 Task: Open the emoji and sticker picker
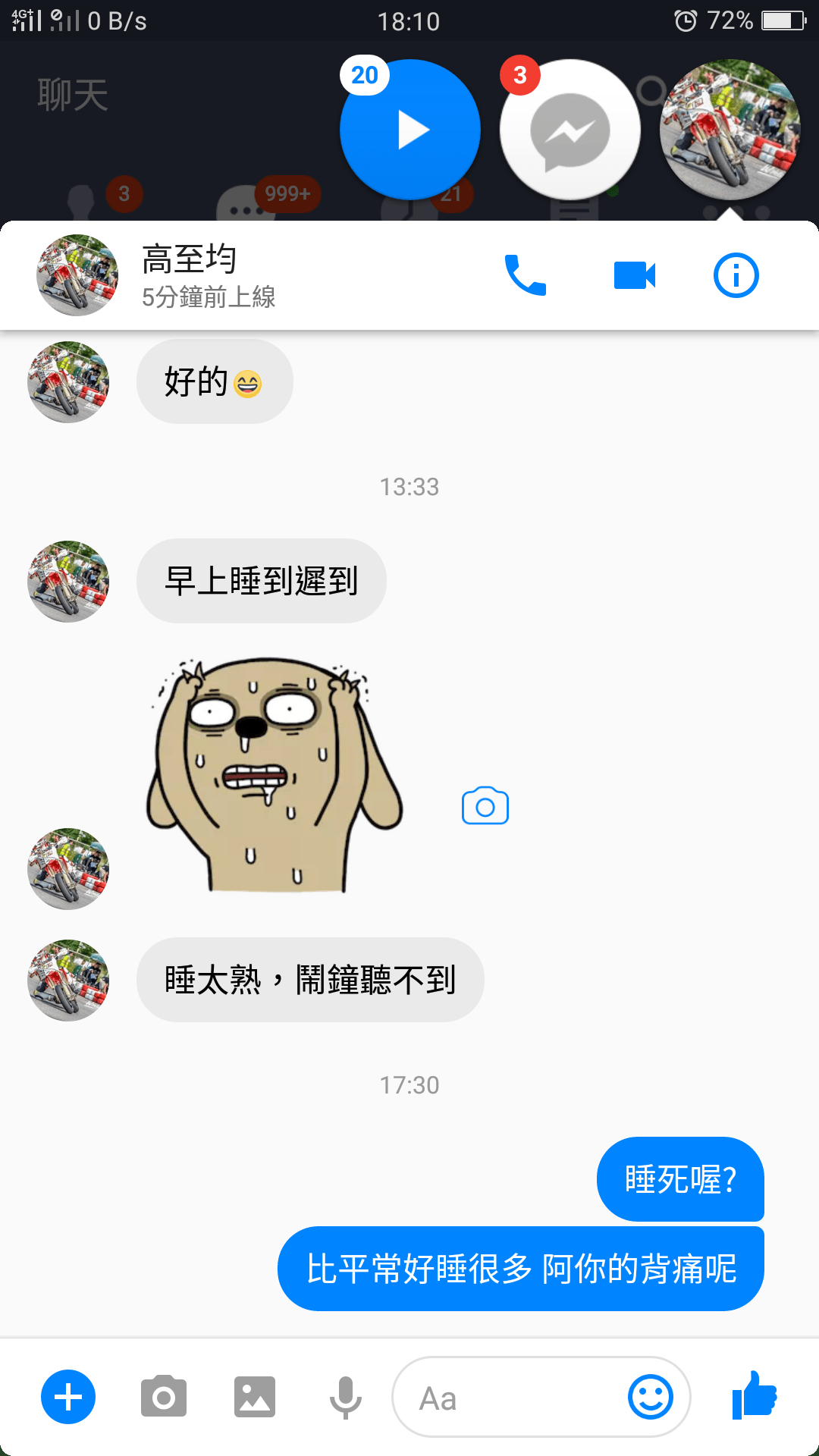click(650, 1397)
